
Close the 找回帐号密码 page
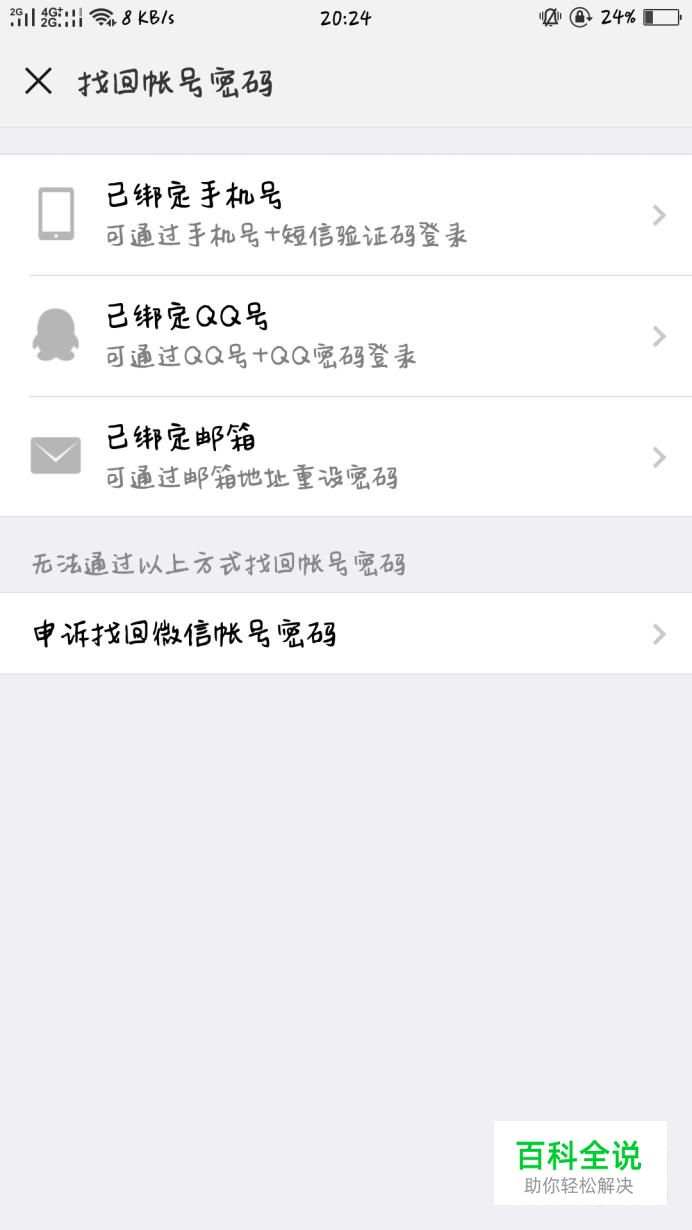coord(38,81)
